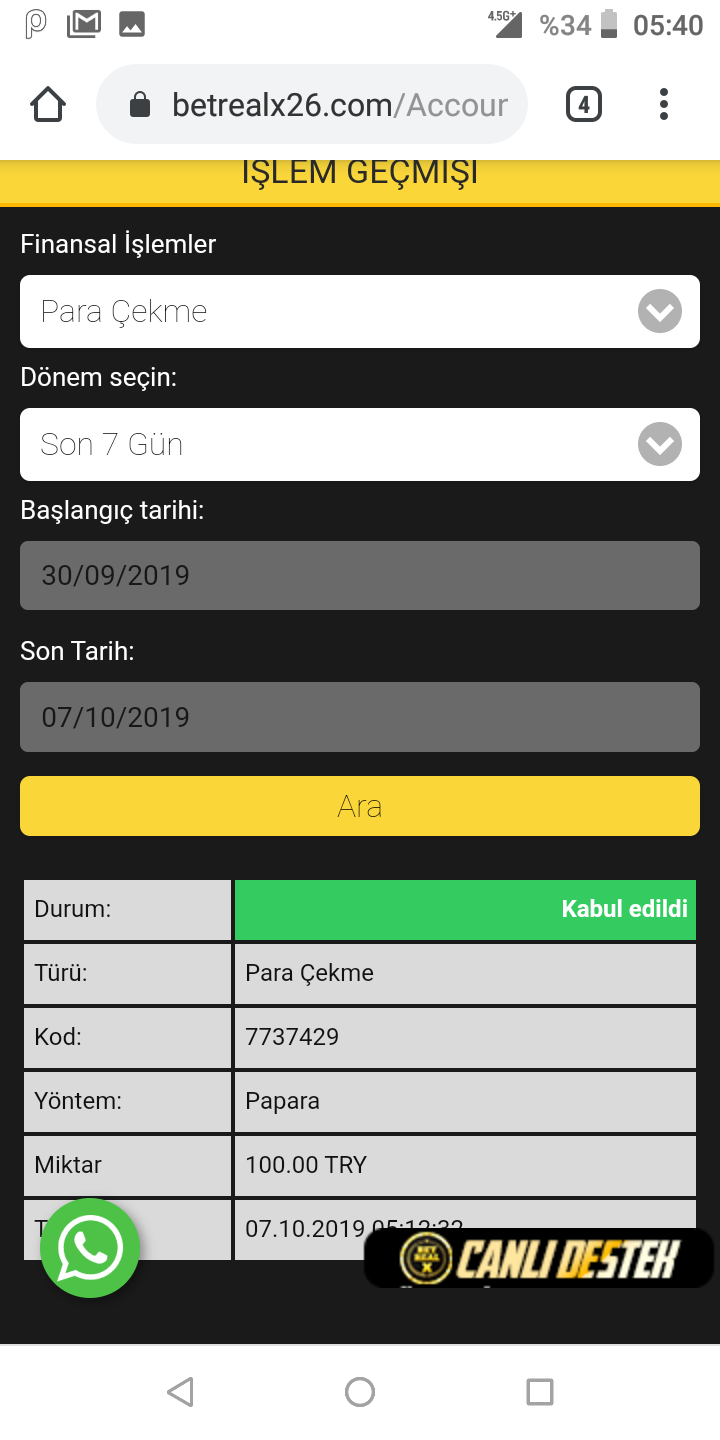Open the chevron on the Para Çekme selector
This screenshot has height=1440, width=720.
click(659, 311)
